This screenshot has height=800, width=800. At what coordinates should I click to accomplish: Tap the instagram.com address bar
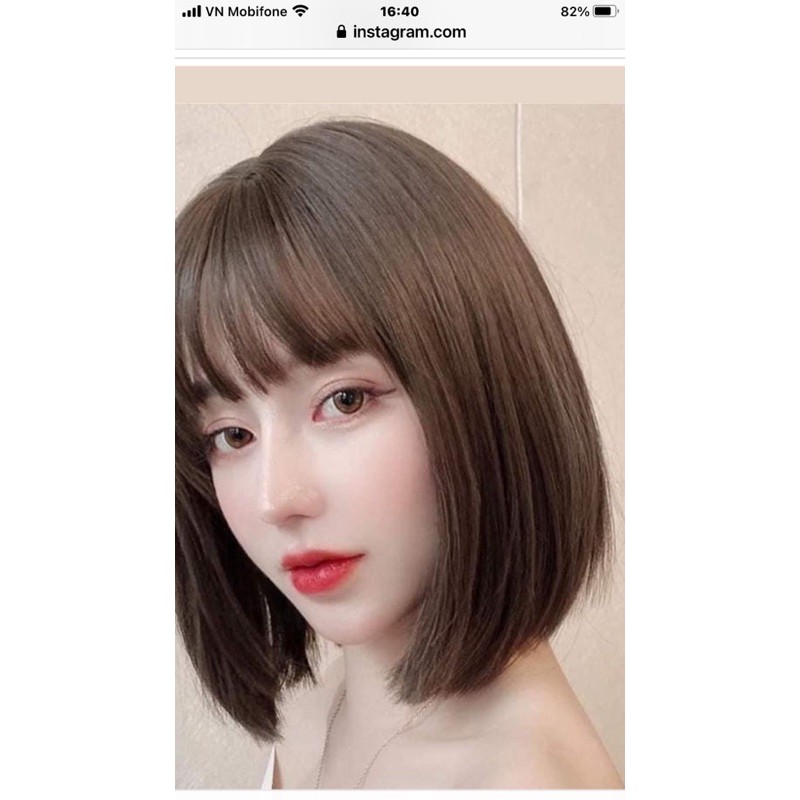[x=401, y=32]
